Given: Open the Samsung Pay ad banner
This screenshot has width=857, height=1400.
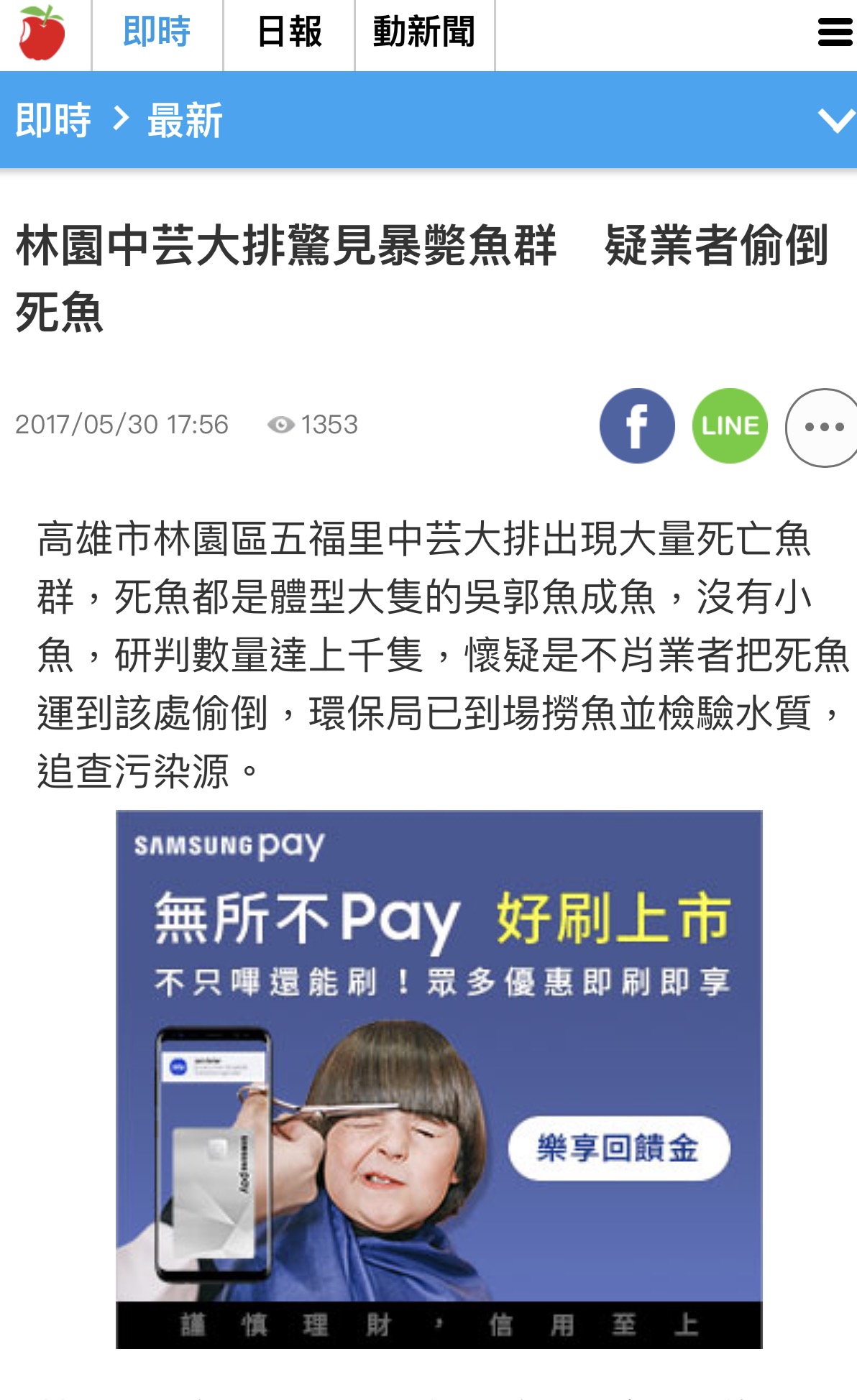Looking at the screenshot, I should pyautogui.click(x=439, y=1078).
